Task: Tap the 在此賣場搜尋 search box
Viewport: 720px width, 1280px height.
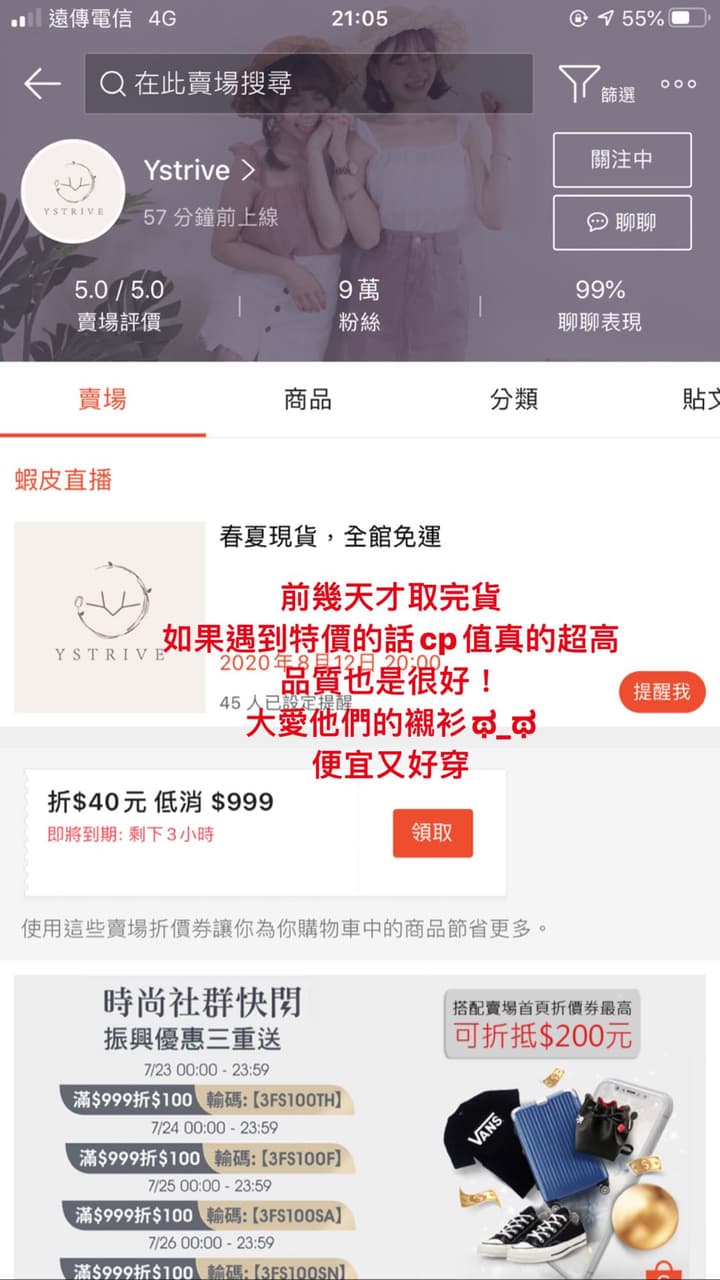Action: 308,84
